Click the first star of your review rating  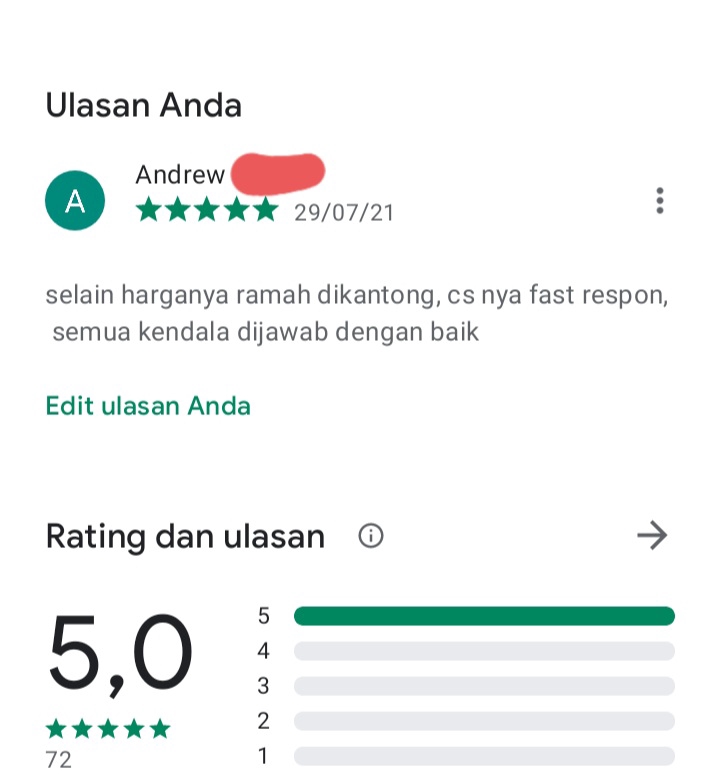coord(148,211)
